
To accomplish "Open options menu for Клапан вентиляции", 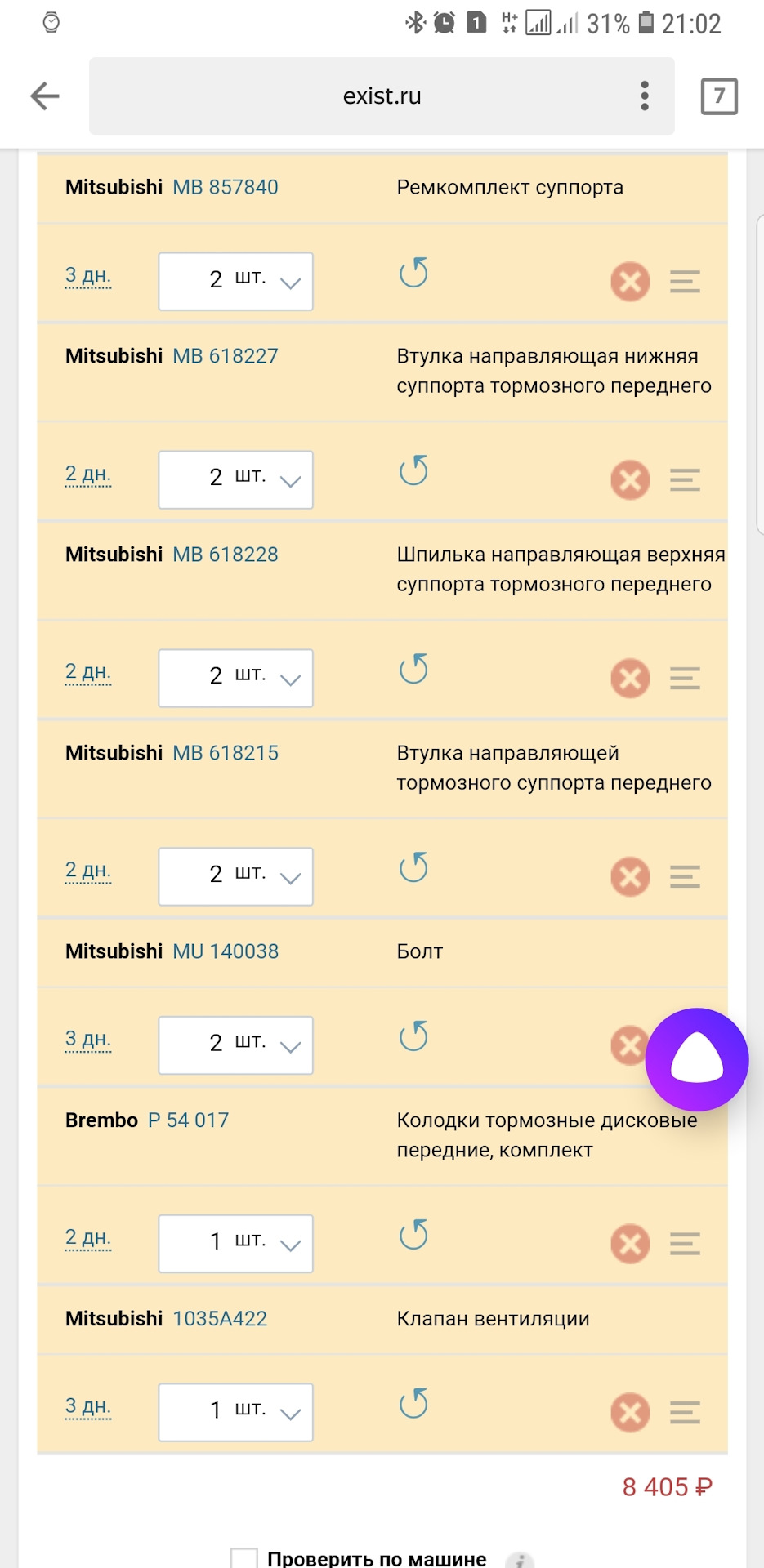I will pos(684,1412).
